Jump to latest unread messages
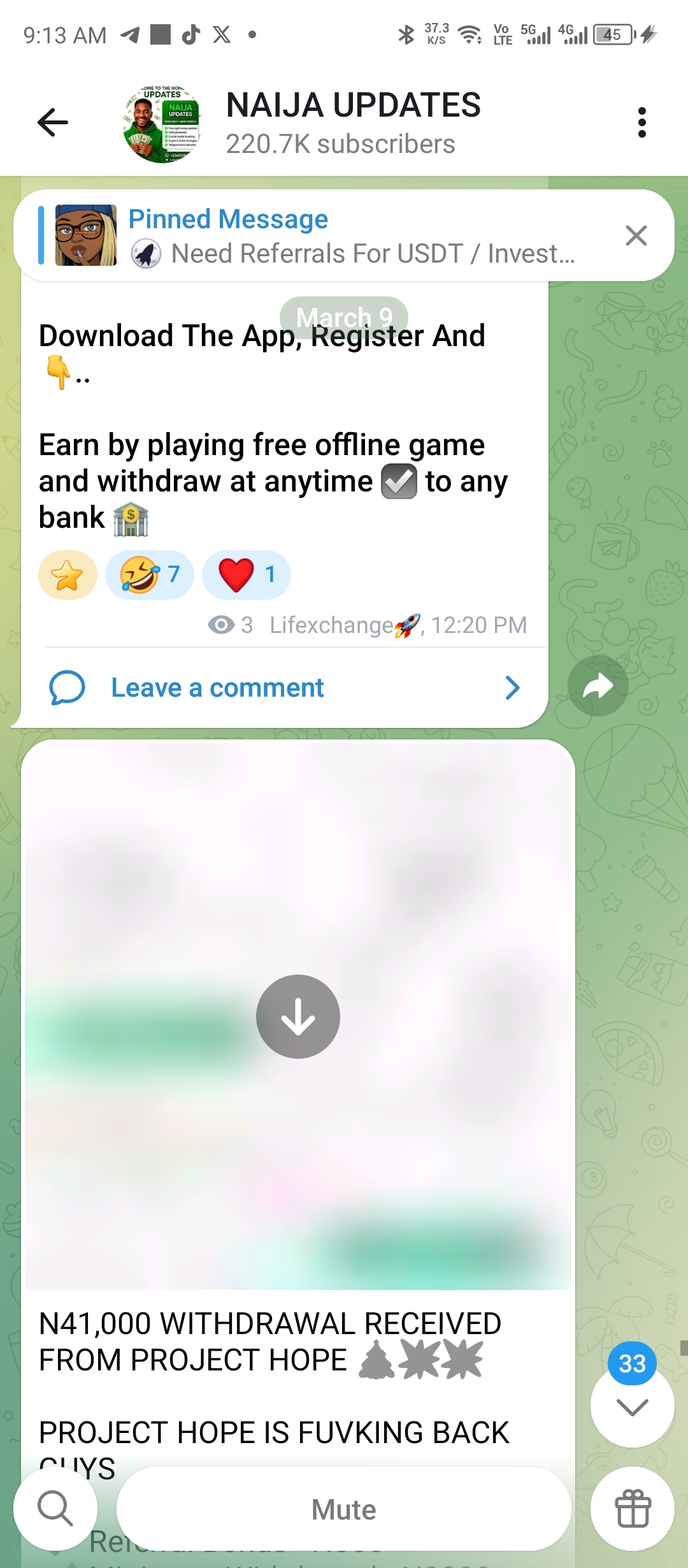Image resolution: width=688 pixels, height=1568 pixels. click(x=632, y=1406)
